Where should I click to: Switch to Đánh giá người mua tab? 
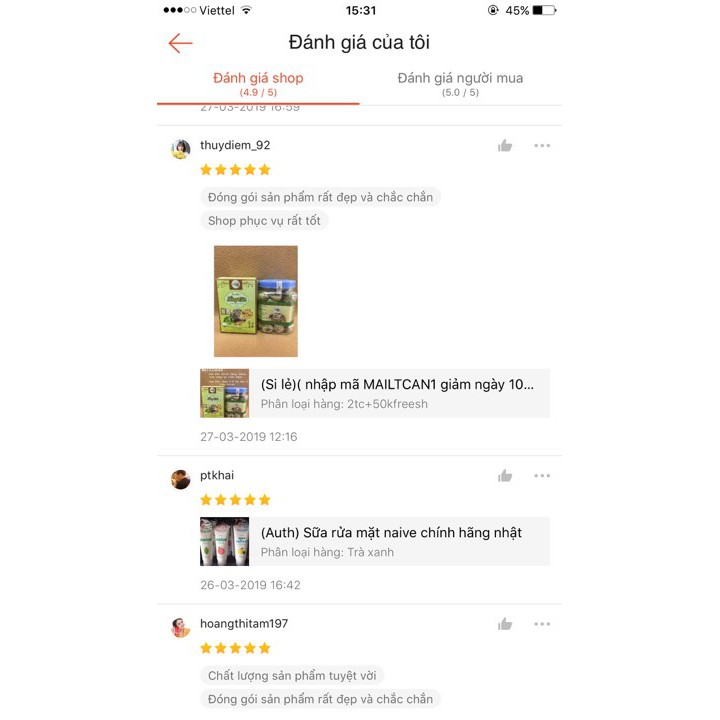tap(460, 83)
